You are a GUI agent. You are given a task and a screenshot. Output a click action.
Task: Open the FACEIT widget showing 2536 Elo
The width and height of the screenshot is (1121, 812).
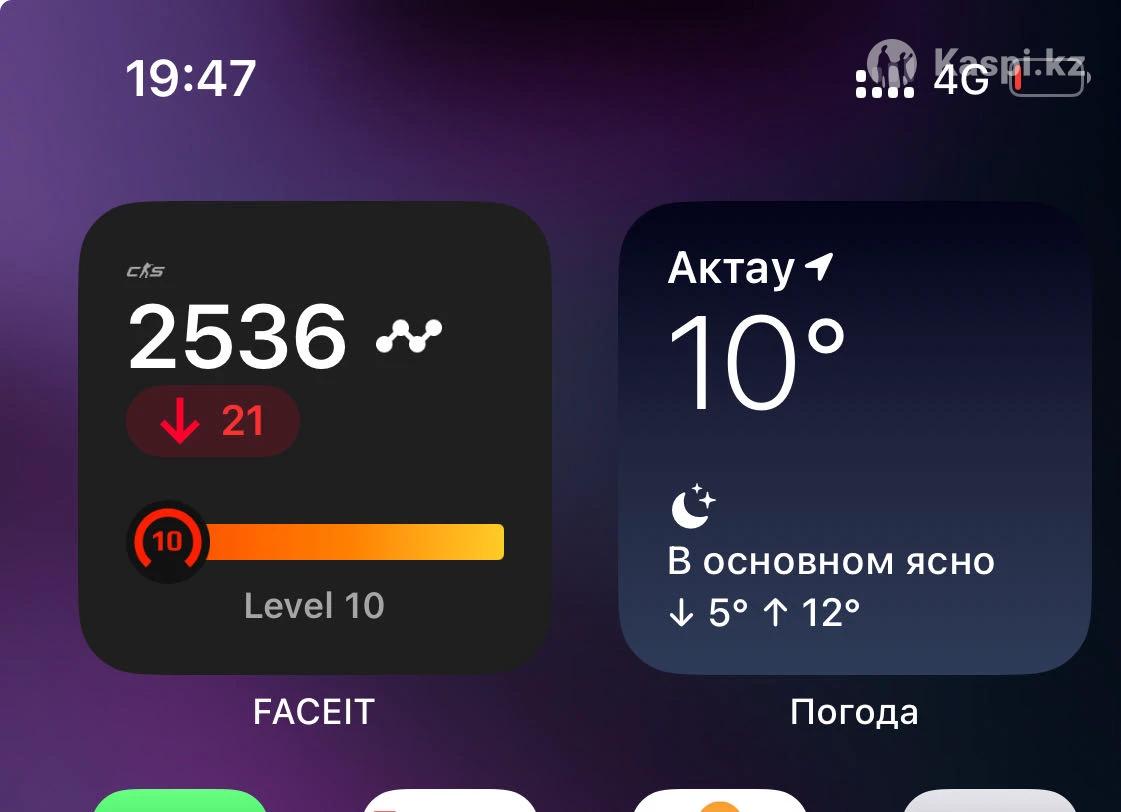[314, 438]
